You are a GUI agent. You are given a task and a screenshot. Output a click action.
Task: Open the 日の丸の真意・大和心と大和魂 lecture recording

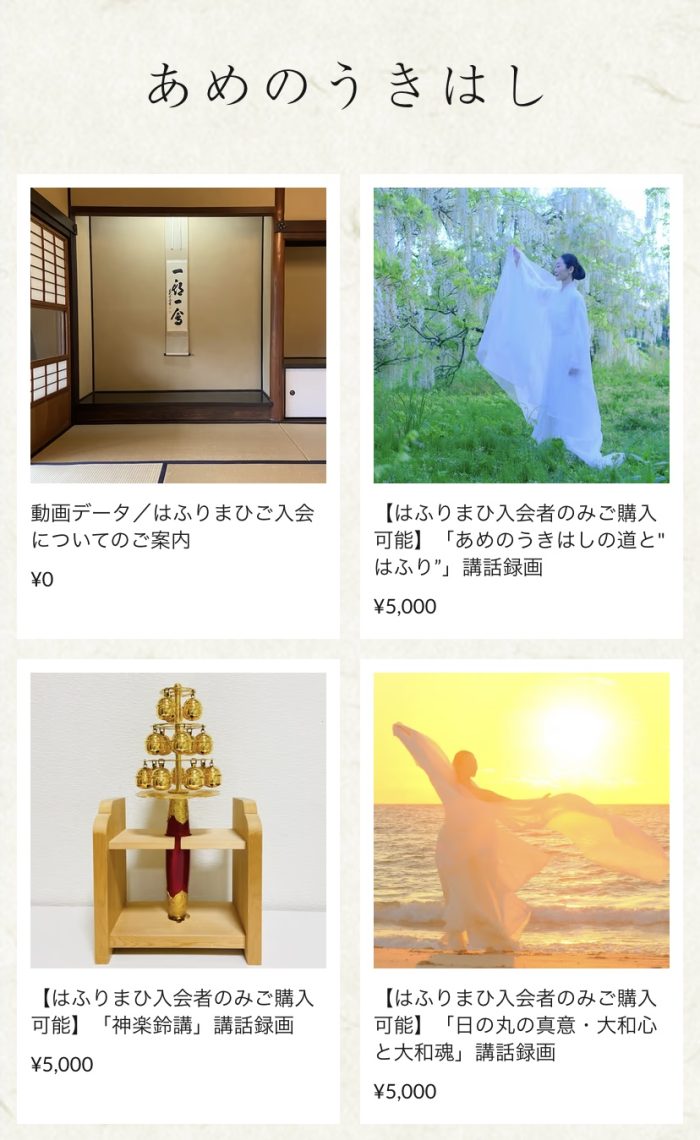pos(521,891)
